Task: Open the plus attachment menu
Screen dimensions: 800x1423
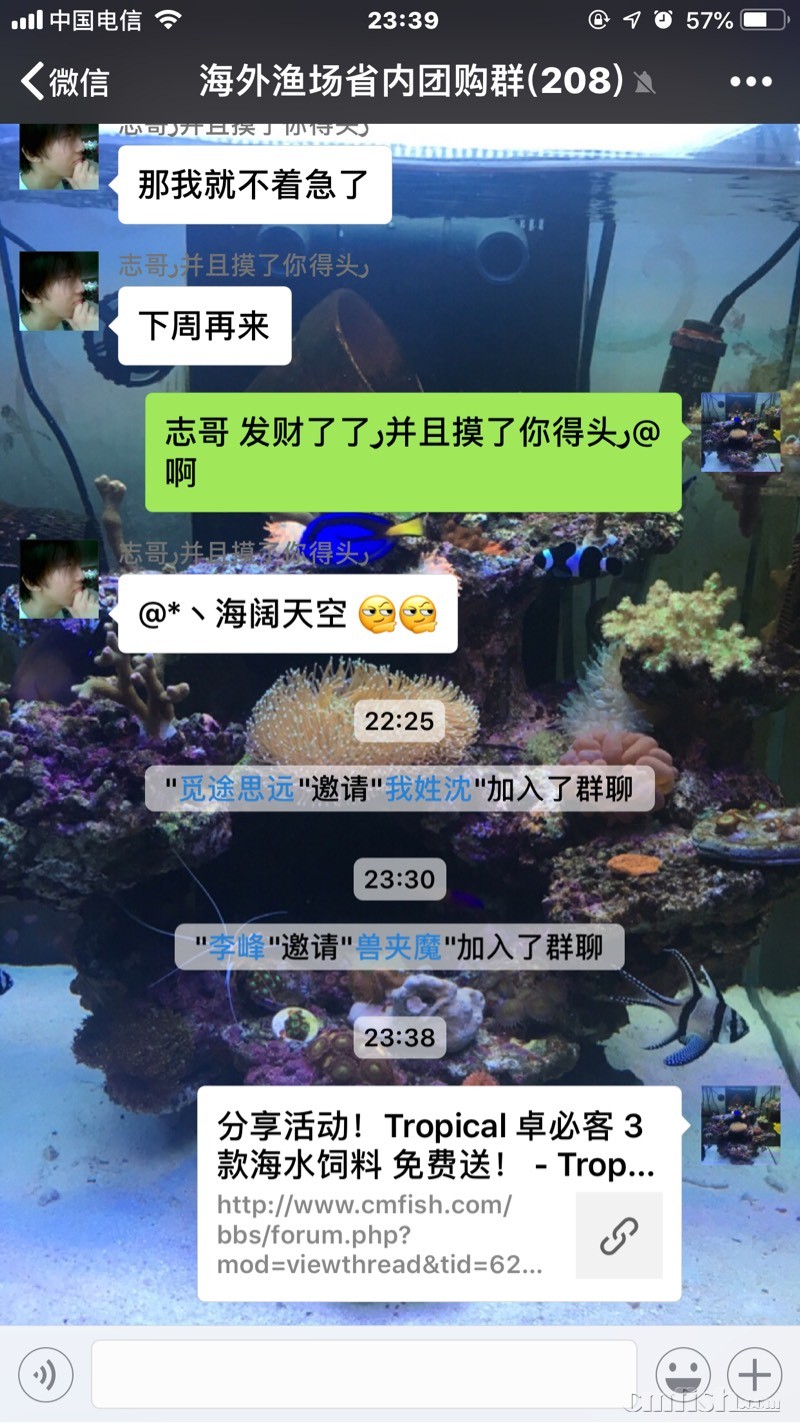Action: click(x=754, y=1375)
